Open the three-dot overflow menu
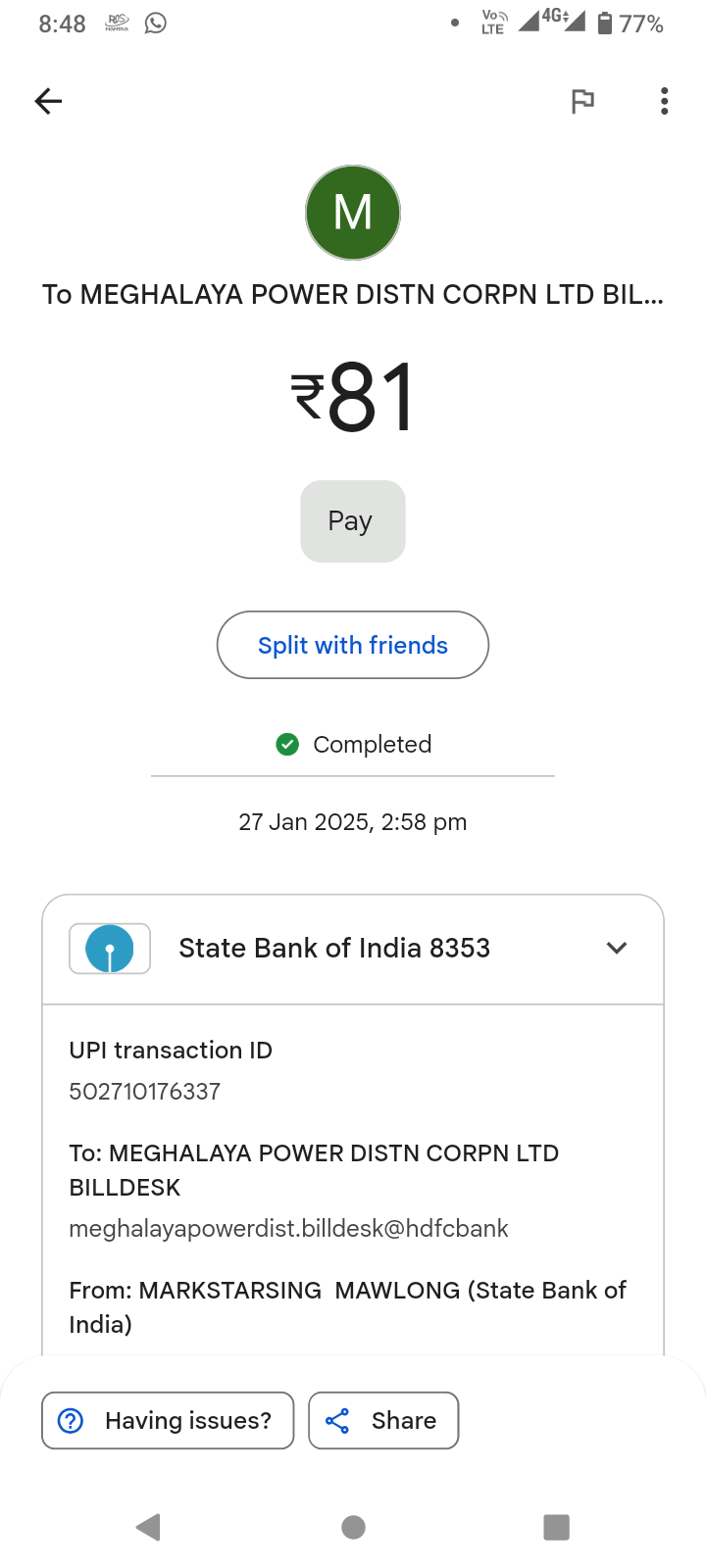The width and height of the screenshot is (706, 1568). coord(665,101)
